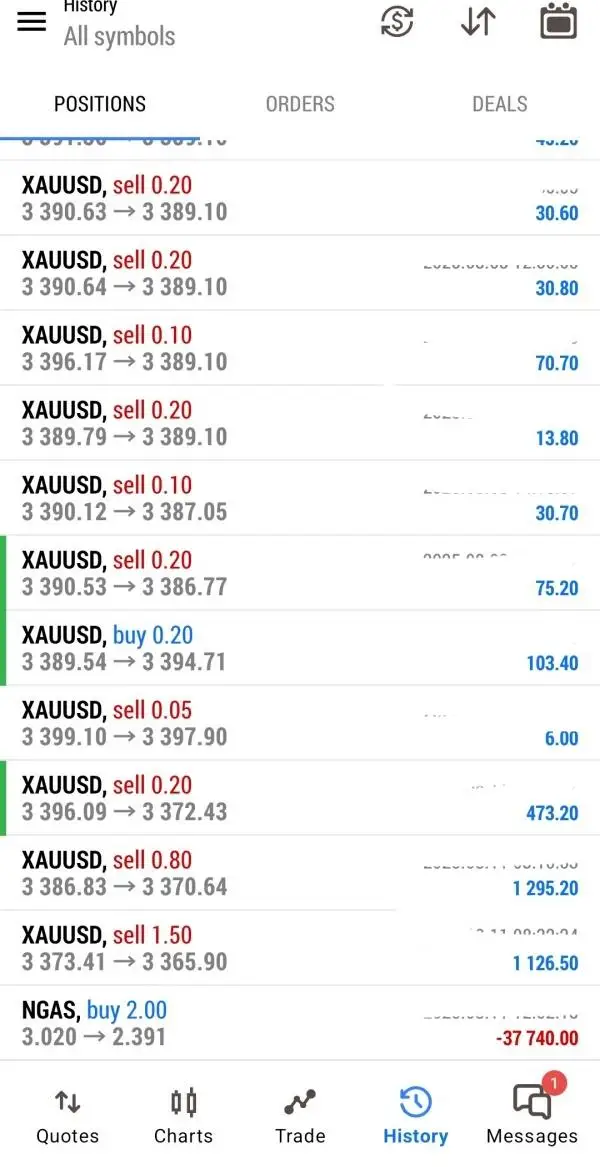
Task: Open the Trade section
Action: pos(300,1116)
